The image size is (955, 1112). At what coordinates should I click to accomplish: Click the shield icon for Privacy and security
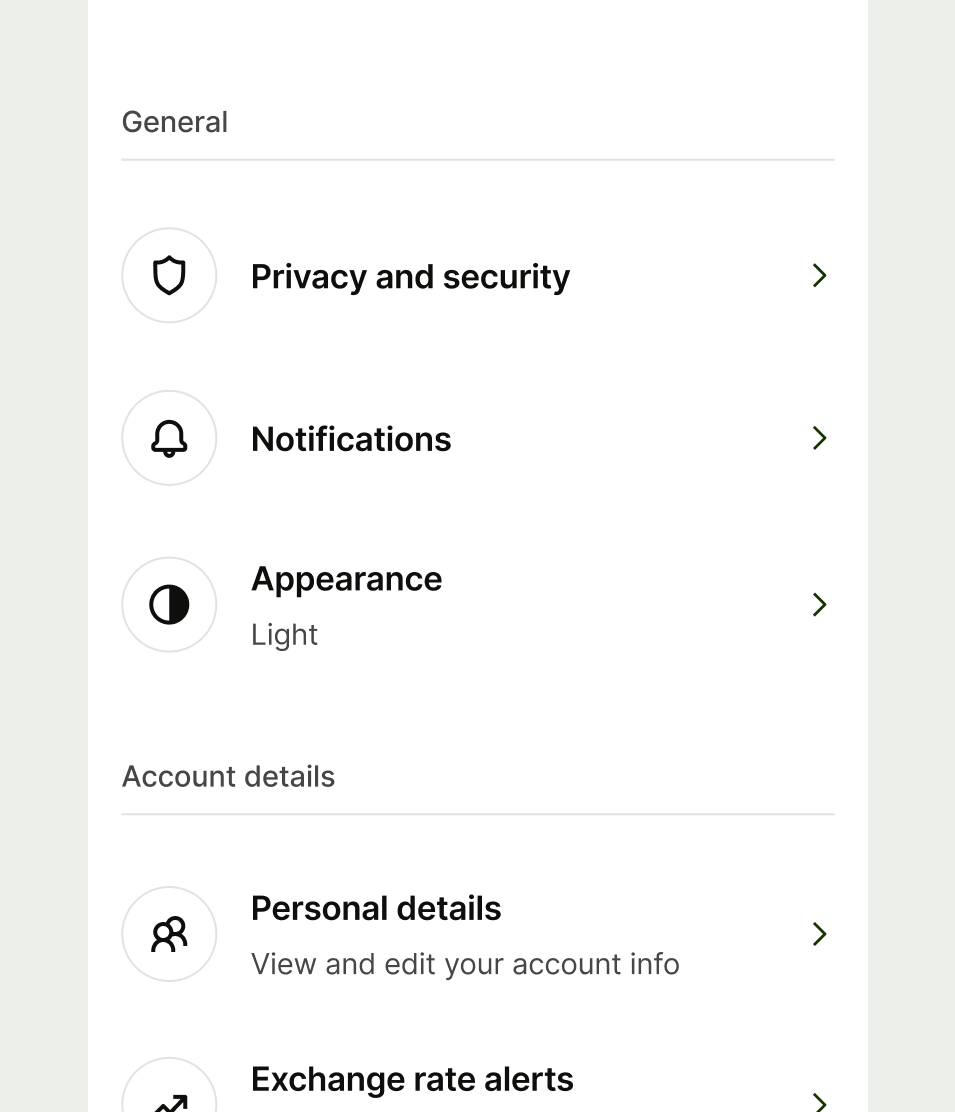click(x=169, y=275)
